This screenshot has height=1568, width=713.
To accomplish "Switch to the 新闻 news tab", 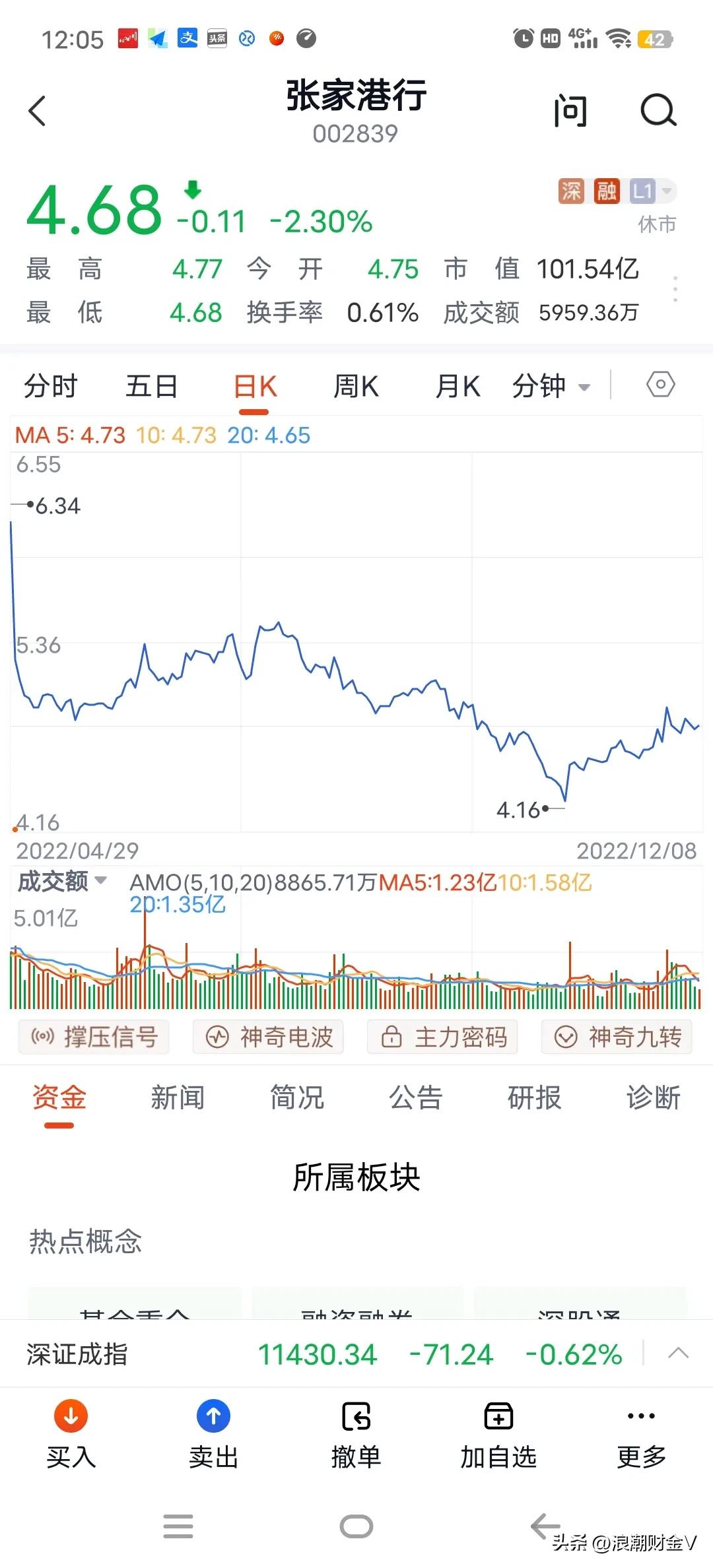I will pyautogui.click(x=178, y=1097).
